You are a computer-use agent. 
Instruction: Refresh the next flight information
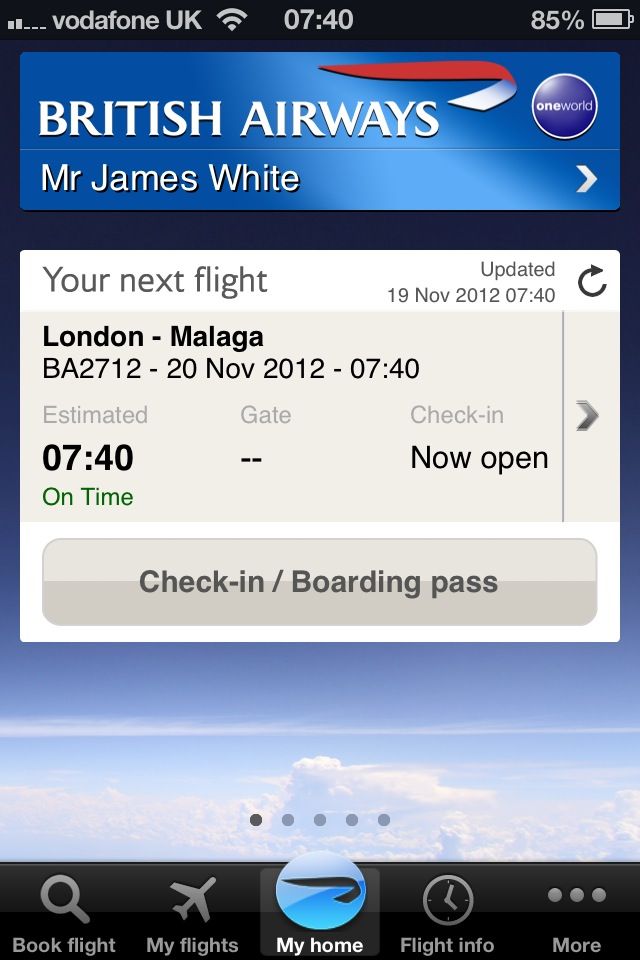coord(592,283)
